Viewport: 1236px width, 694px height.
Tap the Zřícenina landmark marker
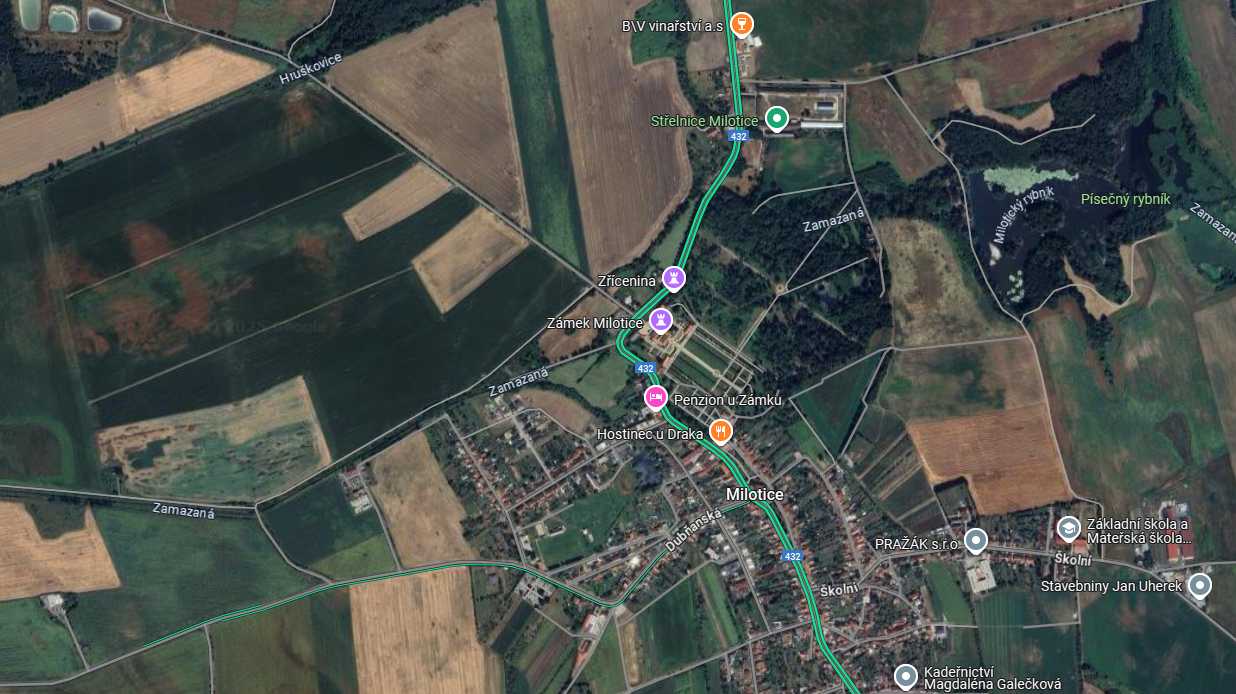point(675,279)
